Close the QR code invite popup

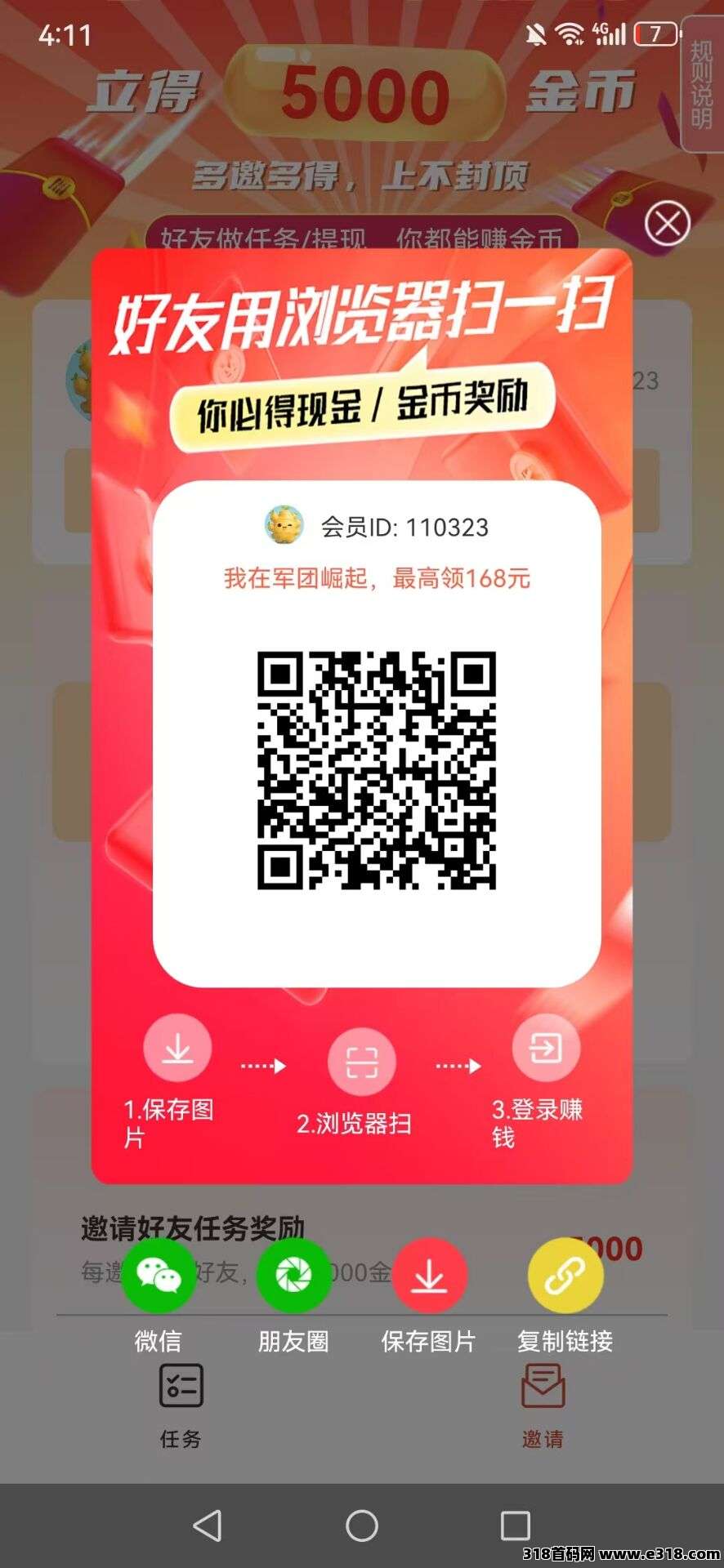pos(667,223)
